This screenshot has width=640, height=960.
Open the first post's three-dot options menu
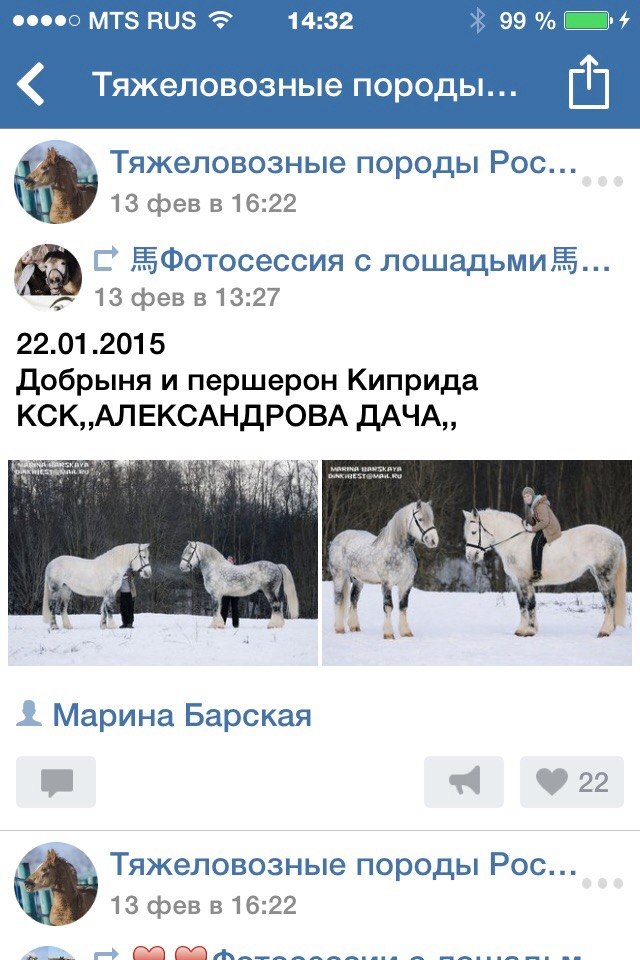click(602, 182)
